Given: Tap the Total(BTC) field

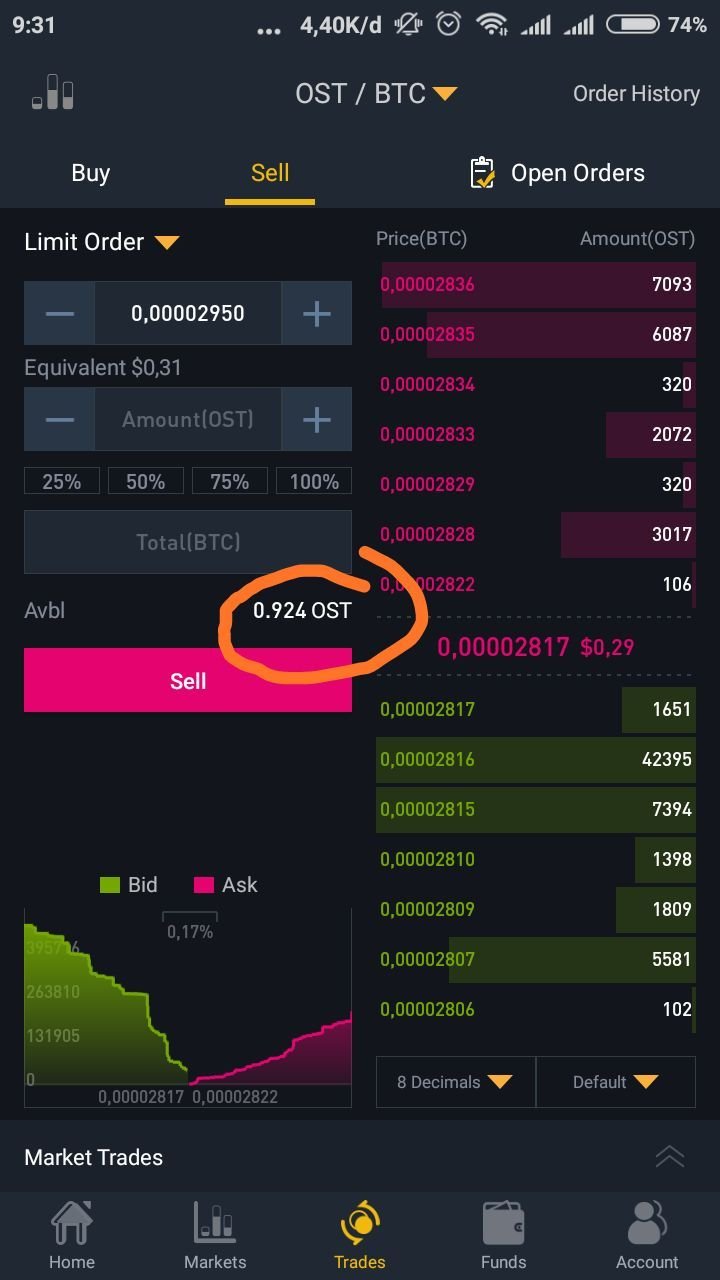Looking at the screenshot, I should point(188,542).
